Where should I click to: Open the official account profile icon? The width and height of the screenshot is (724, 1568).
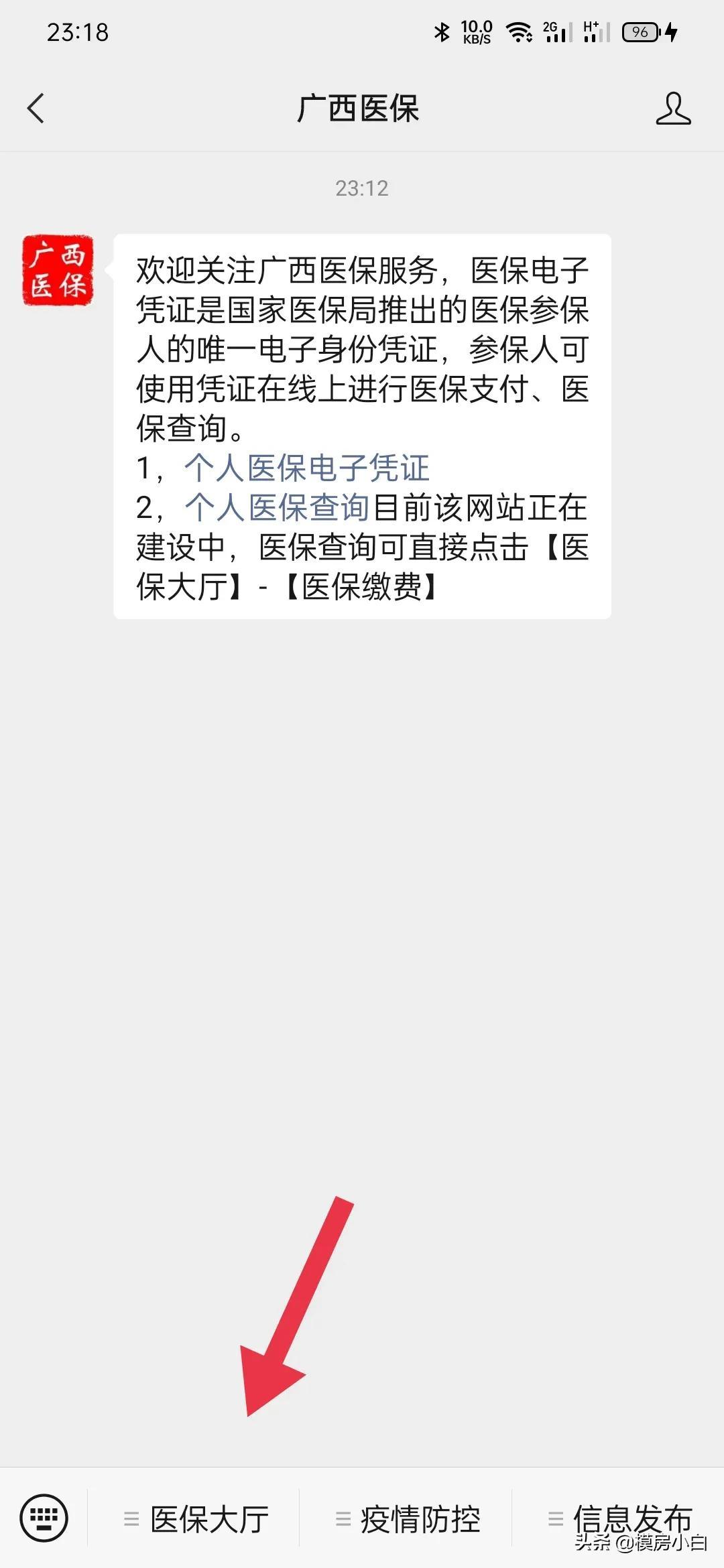675,109
